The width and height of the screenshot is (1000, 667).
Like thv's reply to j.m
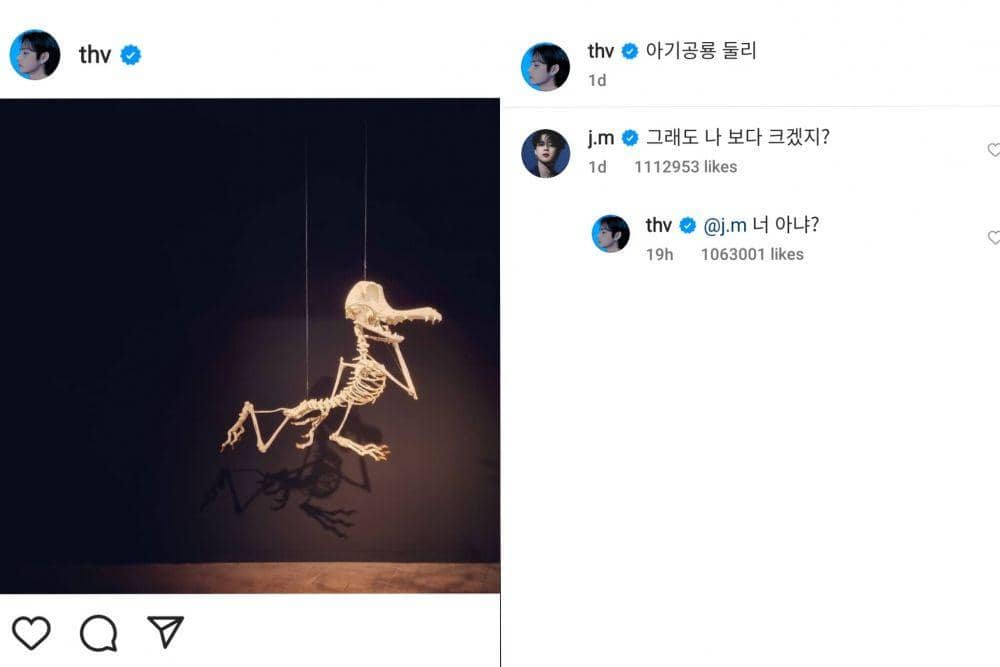[x=993, y=238]
